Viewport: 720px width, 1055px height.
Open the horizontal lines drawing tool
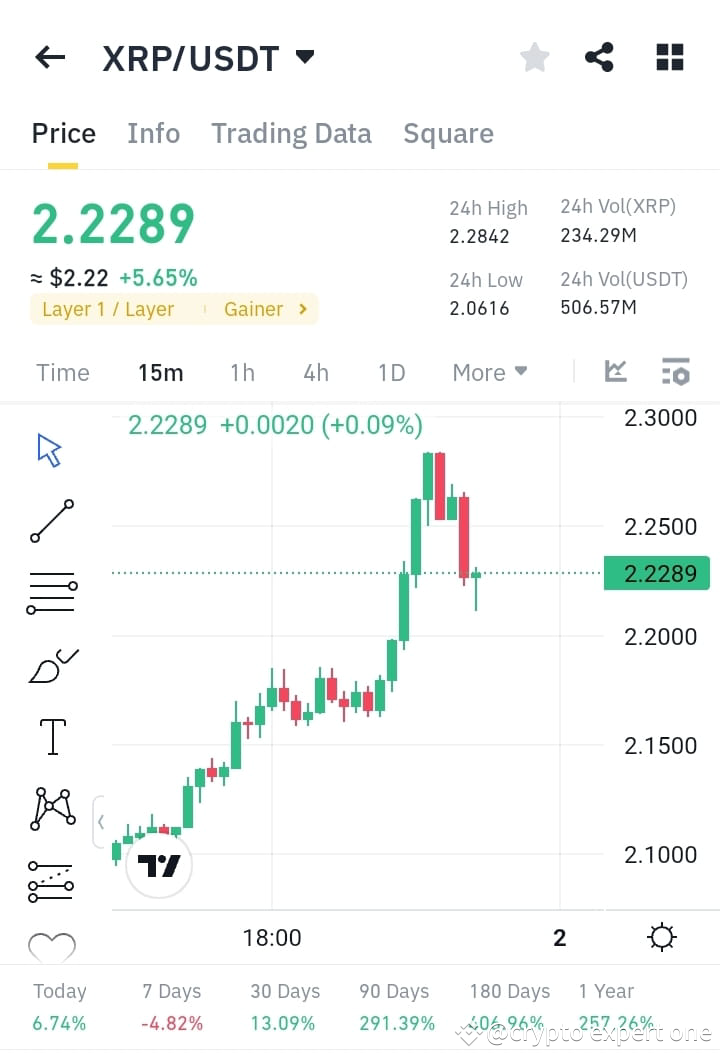(x=50, y=591)
